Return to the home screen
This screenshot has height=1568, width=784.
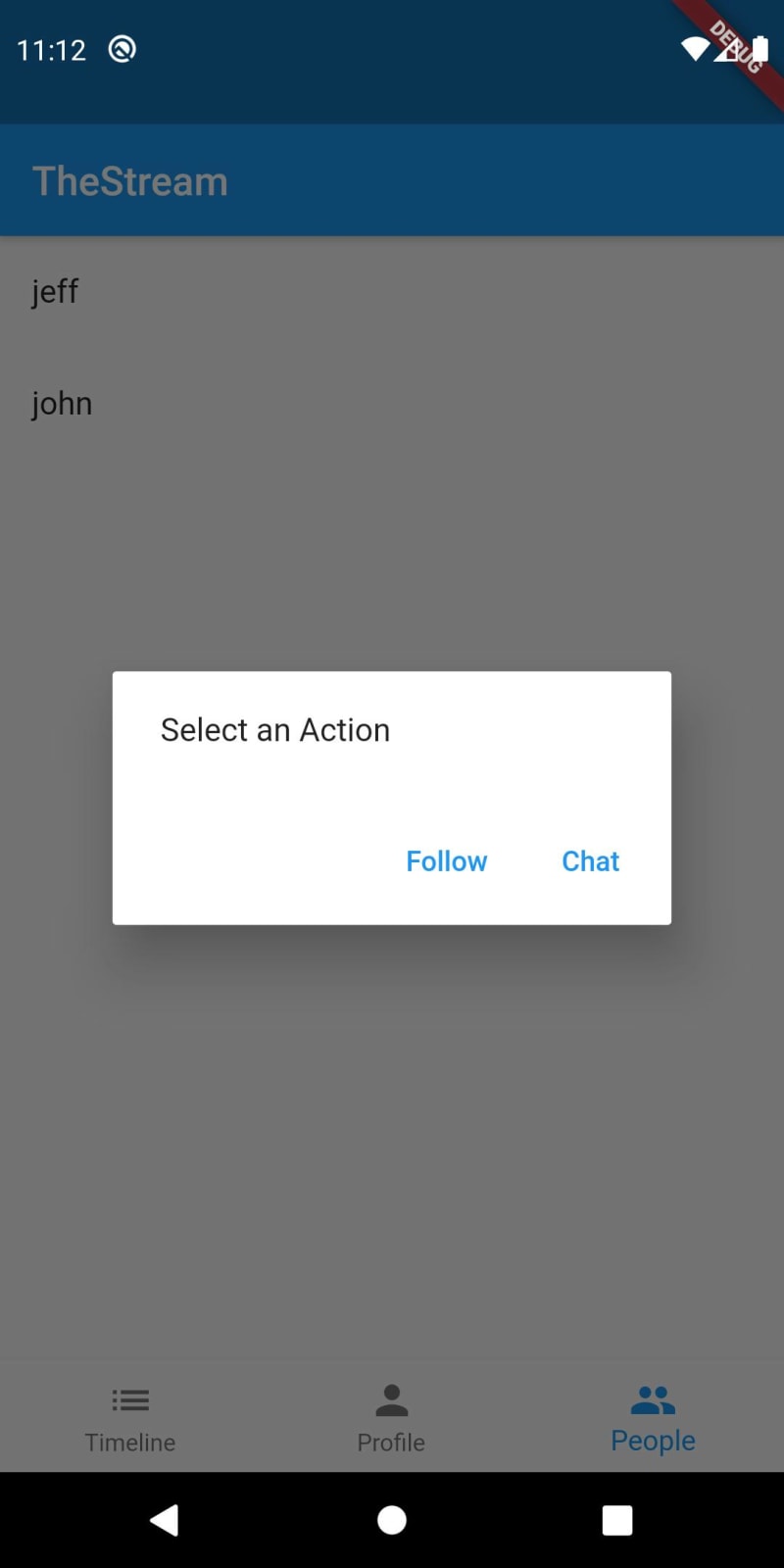pos(392,1520)
